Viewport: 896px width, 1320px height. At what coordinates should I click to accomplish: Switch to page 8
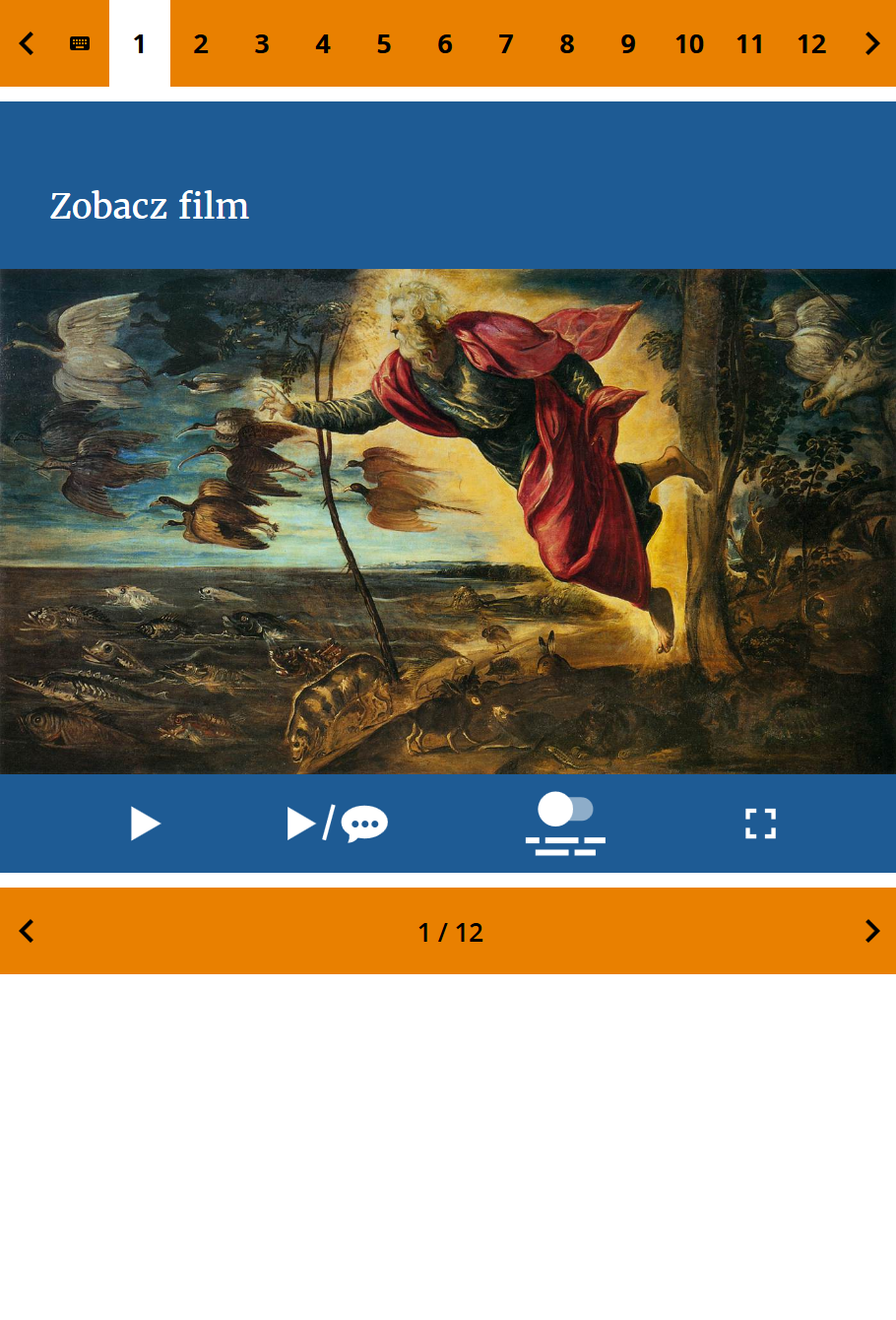pyautogui.click(x=567, y=43)
